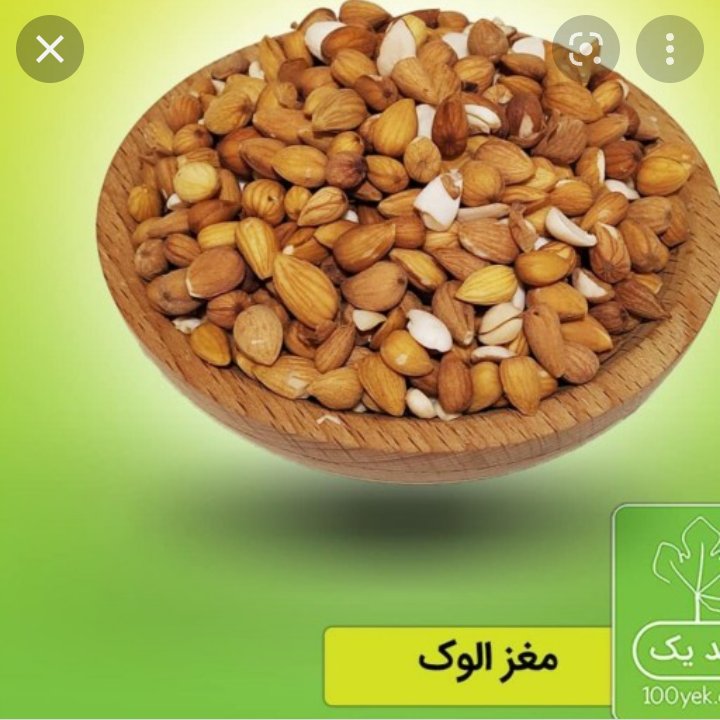Viewport: 720px width, 720px height.
Task: Search this image with Lens
Action: (585, 49)
